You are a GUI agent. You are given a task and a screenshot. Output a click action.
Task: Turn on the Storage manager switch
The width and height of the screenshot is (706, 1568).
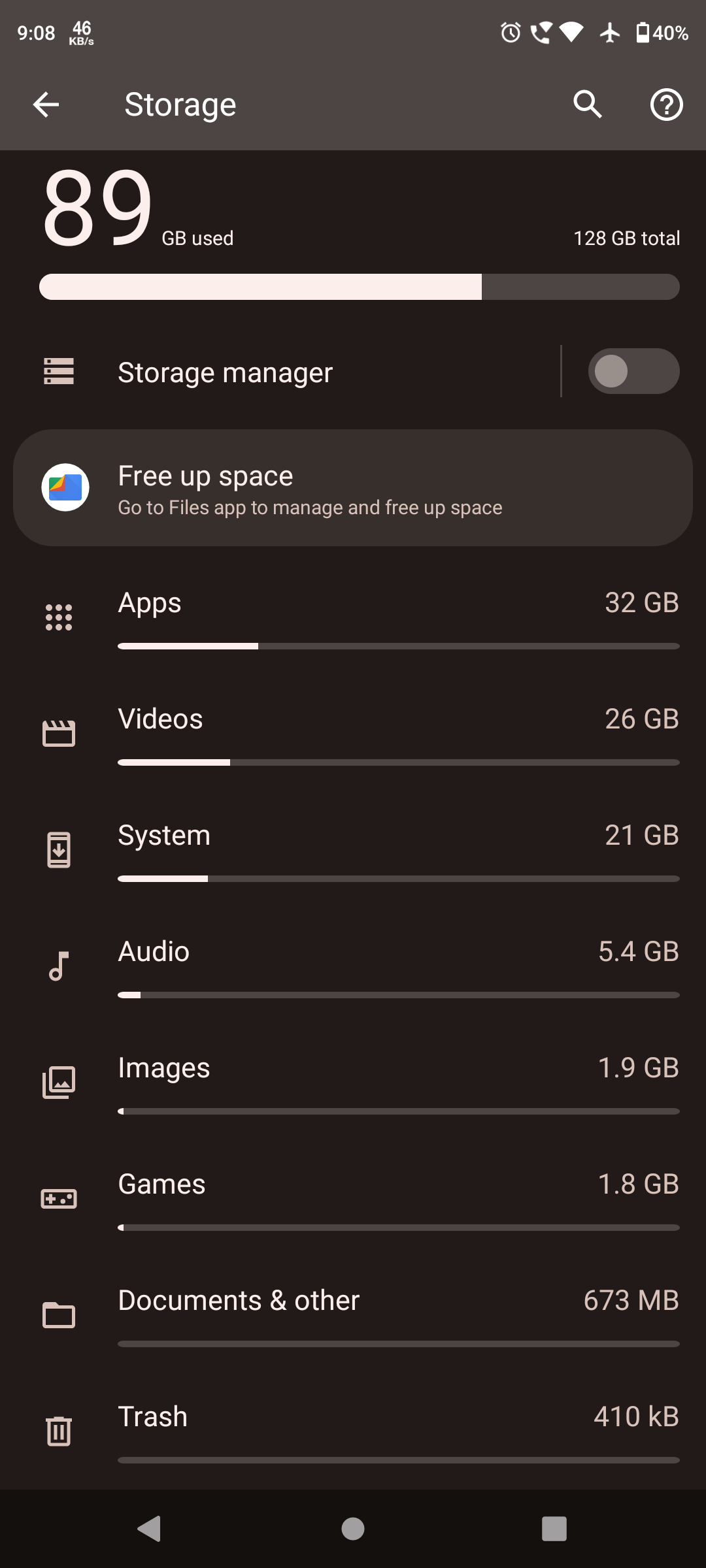click(x=633, y=371)
